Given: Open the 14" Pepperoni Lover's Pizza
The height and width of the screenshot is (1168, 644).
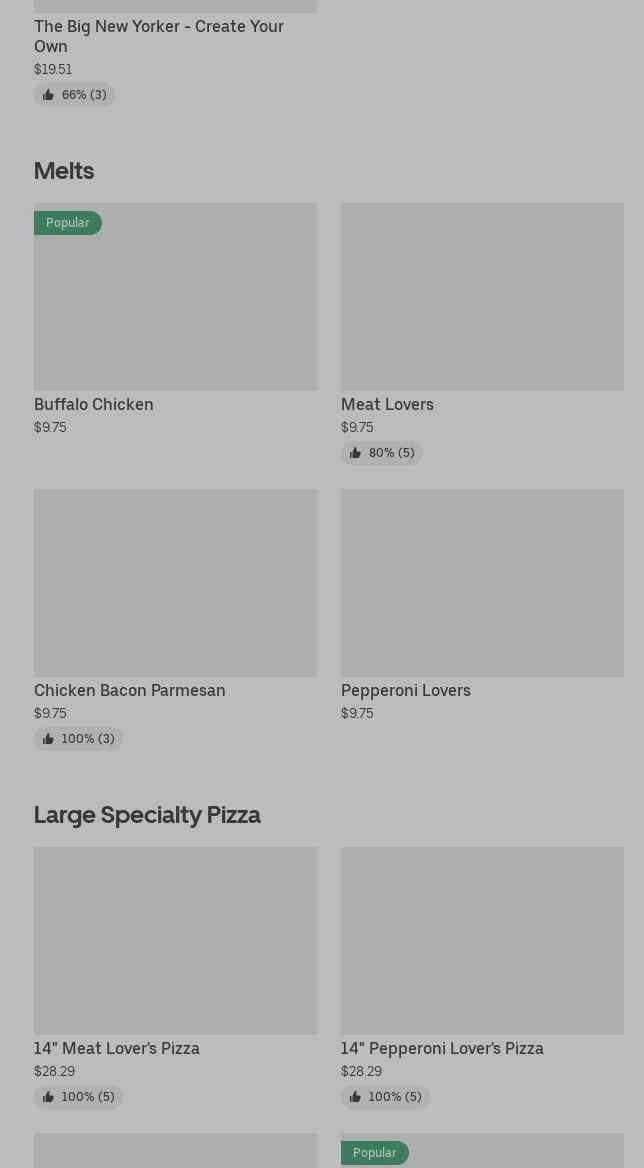Looking at the screenshot, I should (482, 941).
